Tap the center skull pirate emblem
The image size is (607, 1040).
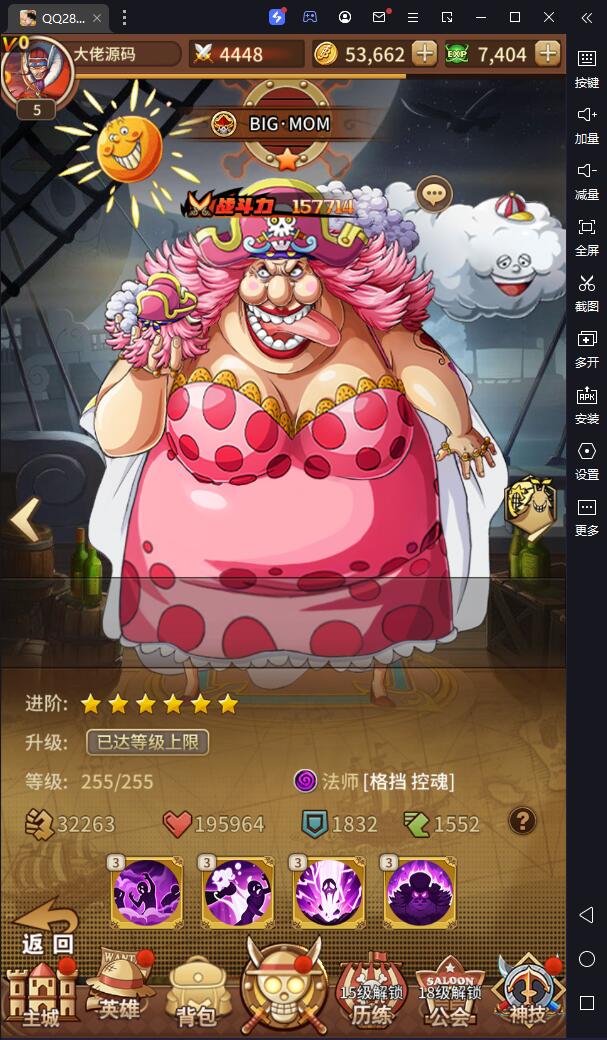point(284,988)
